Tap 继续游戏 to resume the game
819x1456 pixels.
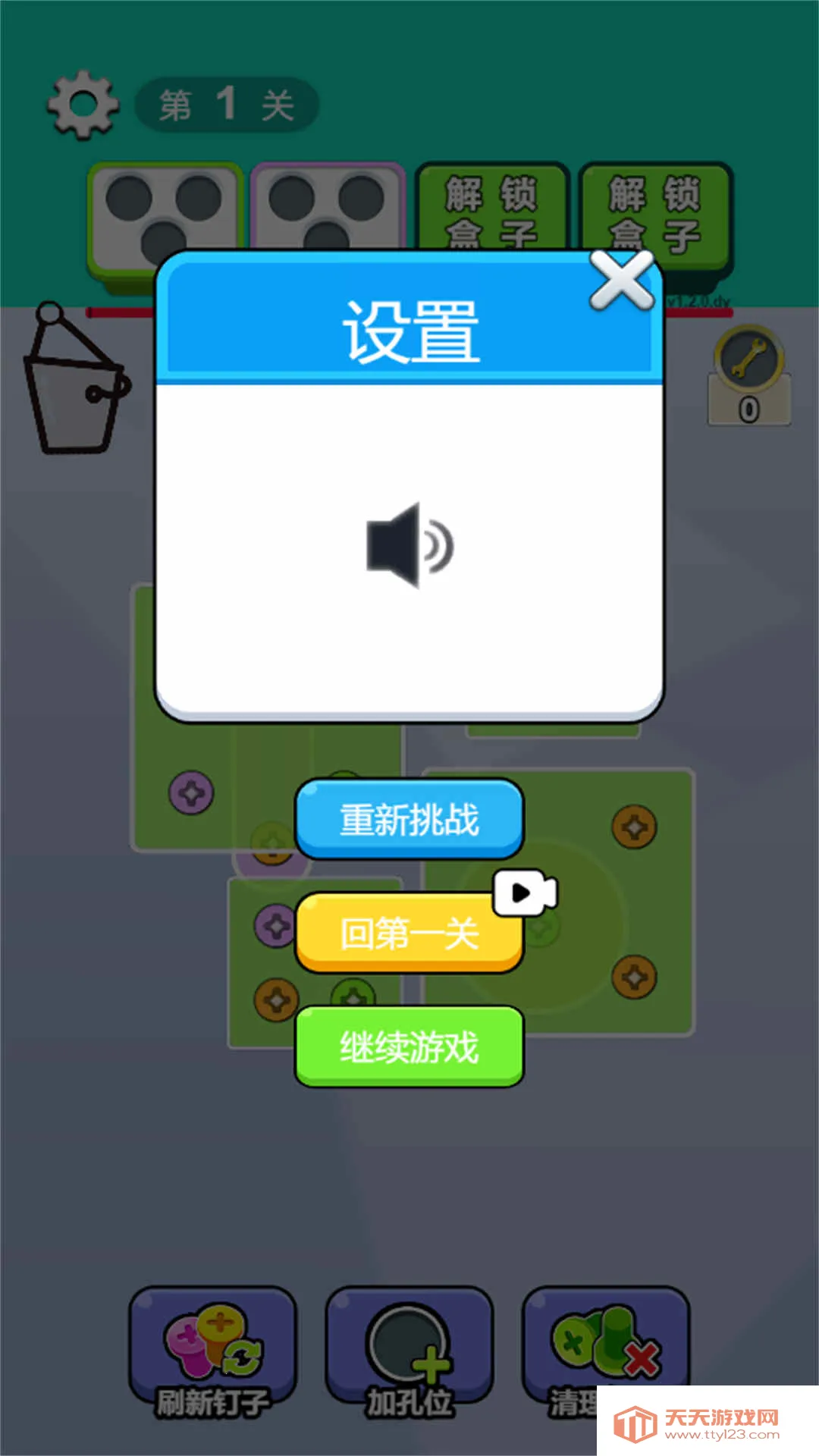tap(409, 1046)
